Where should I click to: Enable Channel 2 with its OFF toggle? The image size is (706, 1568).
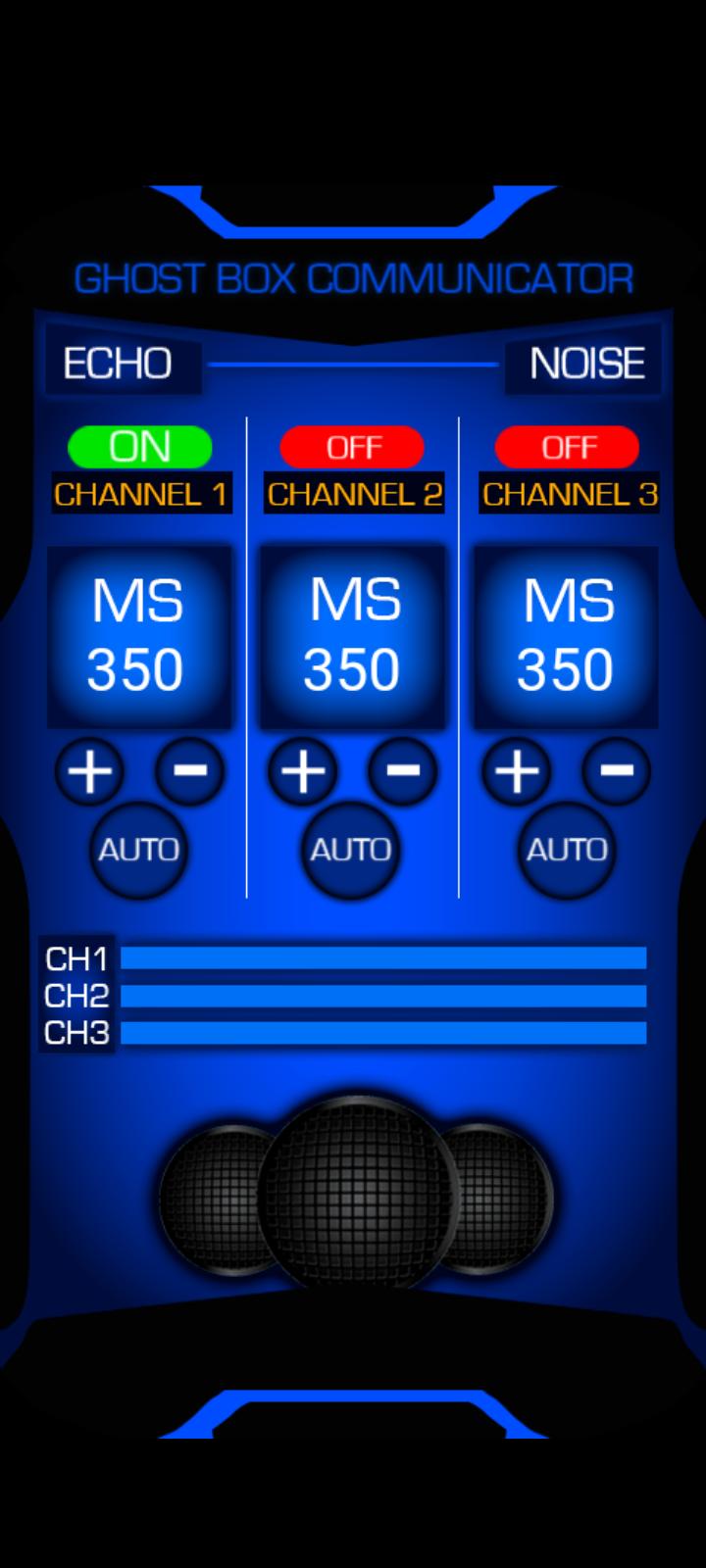[x=352, y=447]
